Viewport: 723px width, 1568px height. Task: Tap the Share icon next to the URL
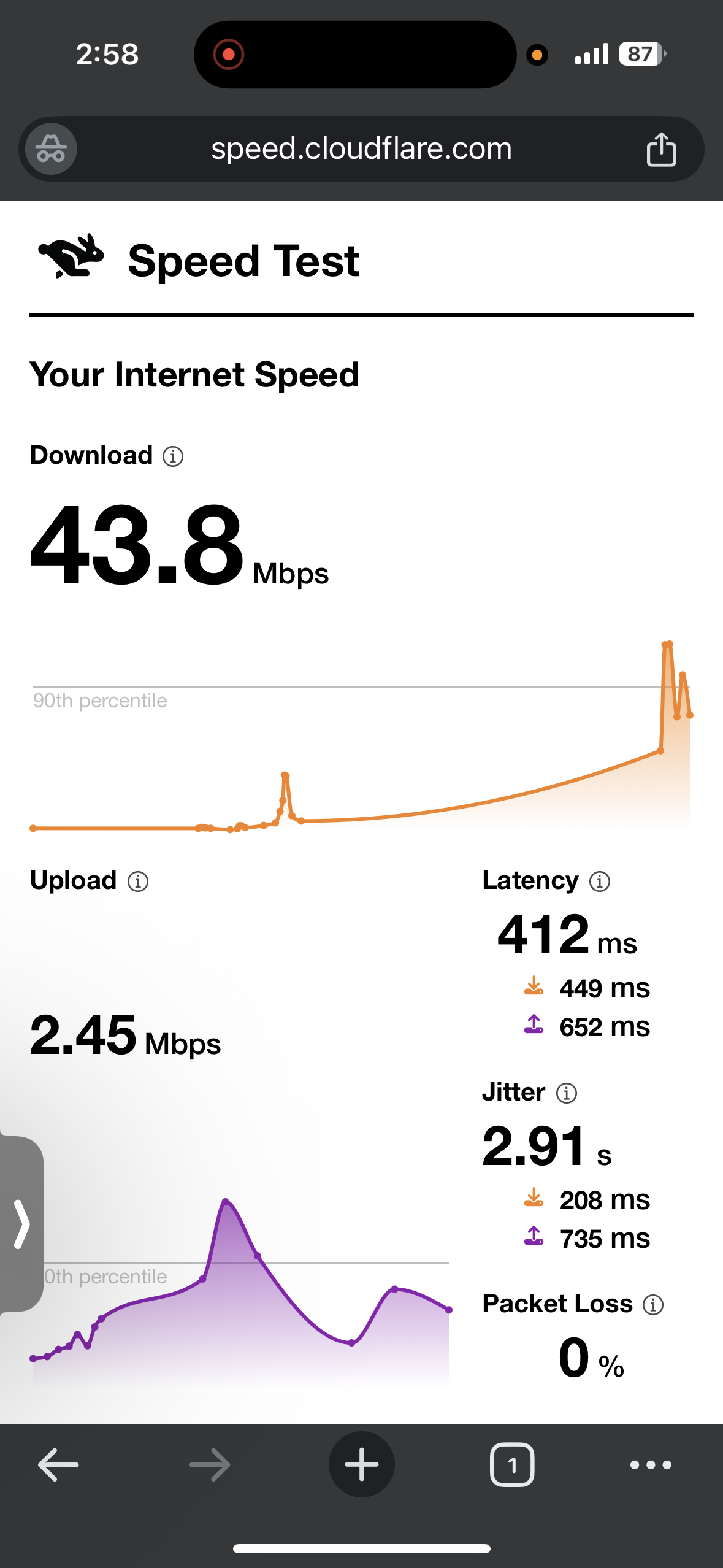tap(661, 148)
